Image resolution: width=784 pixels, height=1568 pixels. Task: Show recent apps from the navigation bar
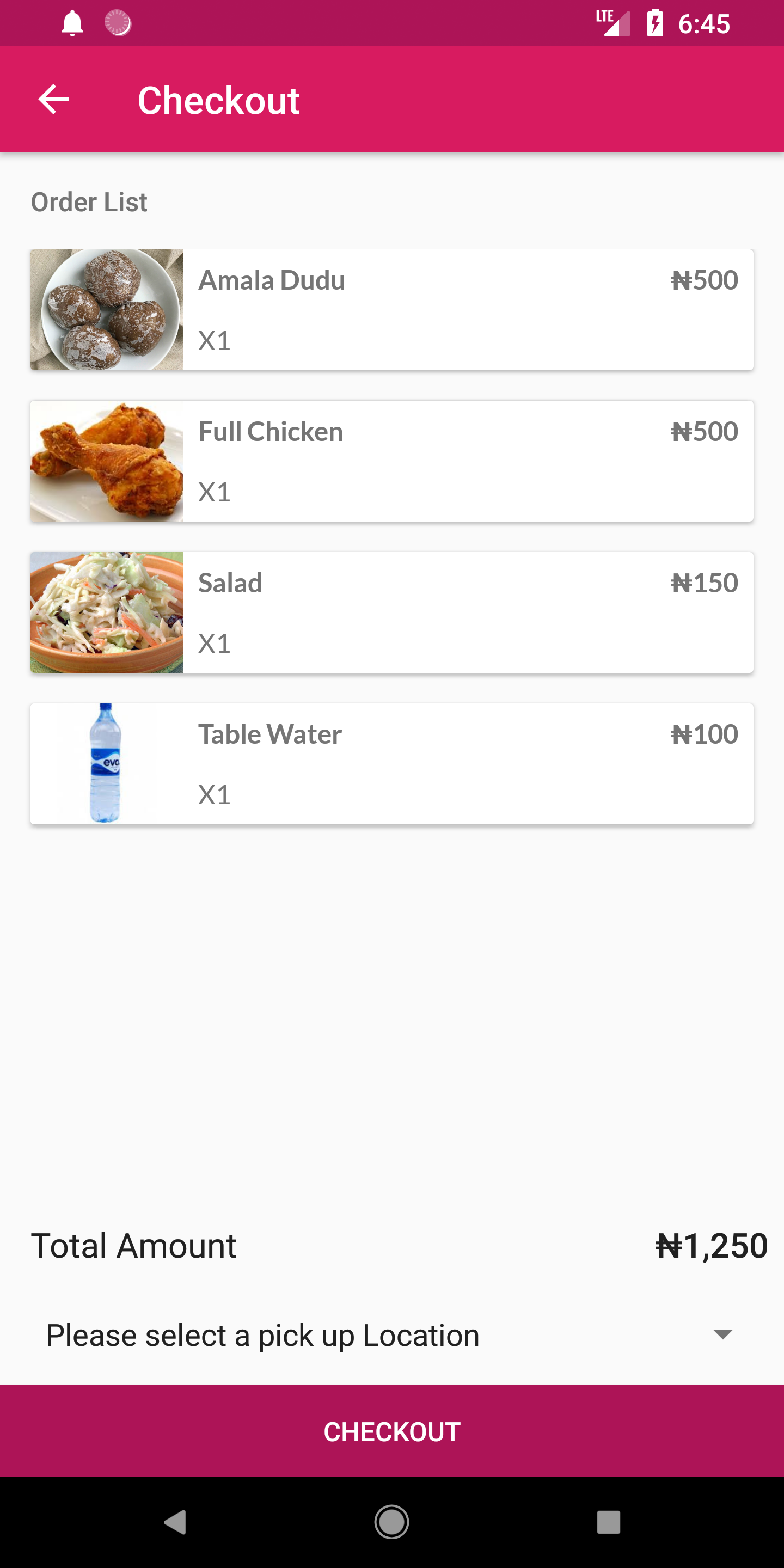[x=608, y=1522]
